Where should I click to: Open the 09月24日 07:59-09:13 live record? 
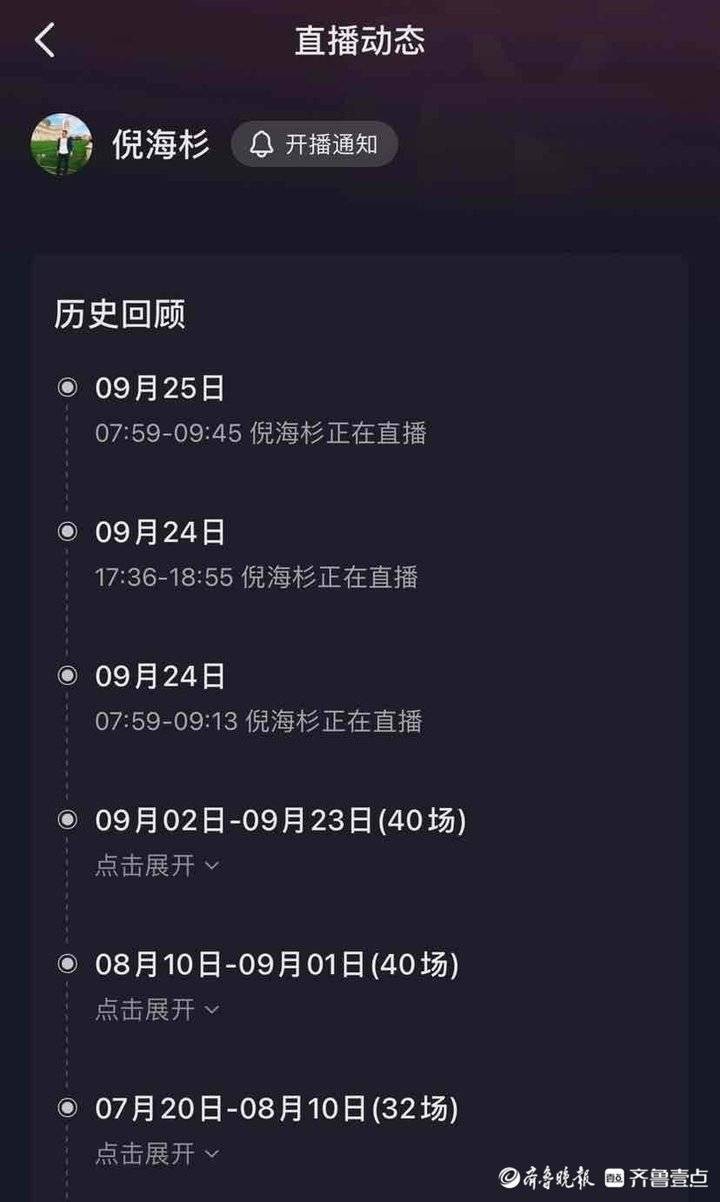point(258,720)
